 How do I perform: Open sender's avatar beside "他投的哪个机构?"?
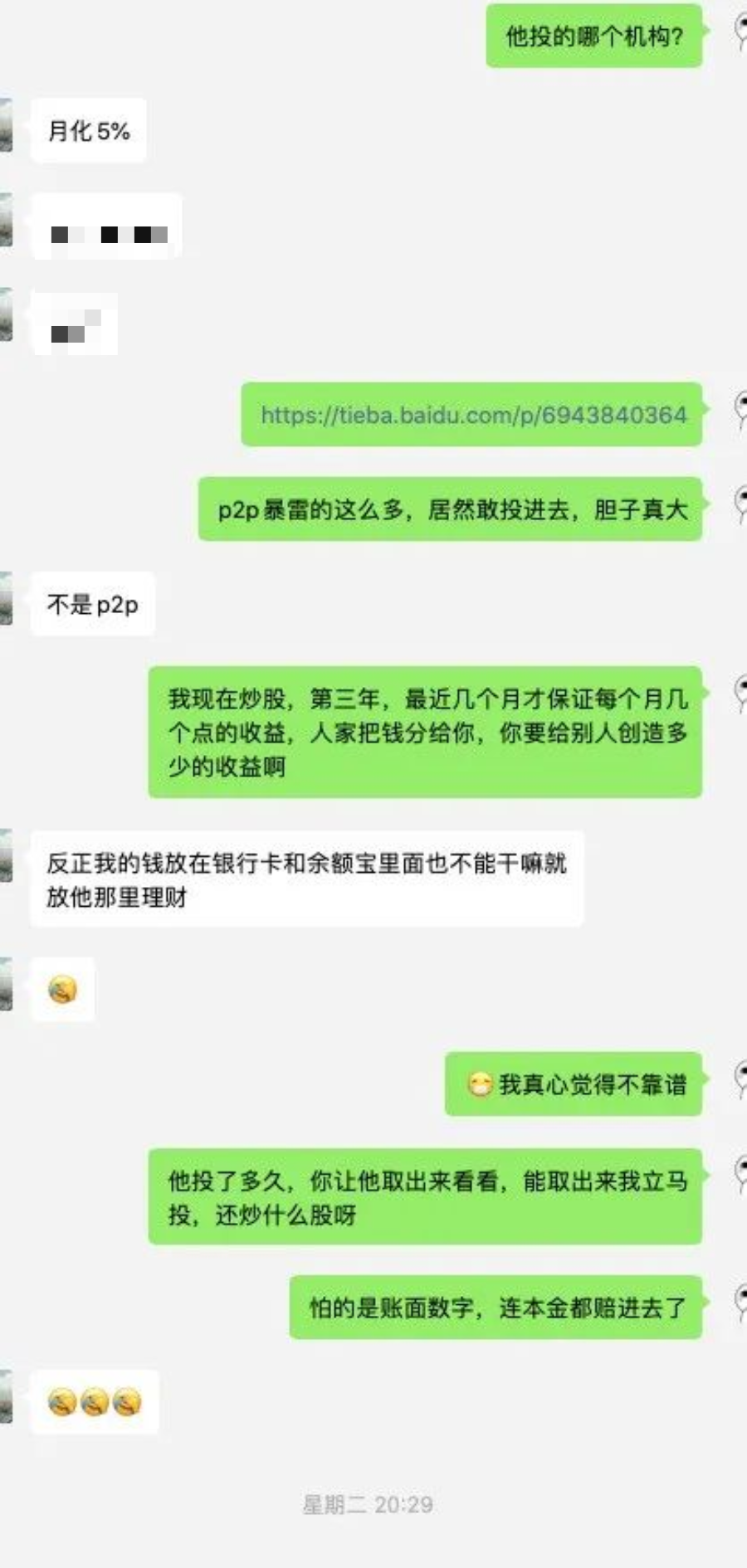740,33
